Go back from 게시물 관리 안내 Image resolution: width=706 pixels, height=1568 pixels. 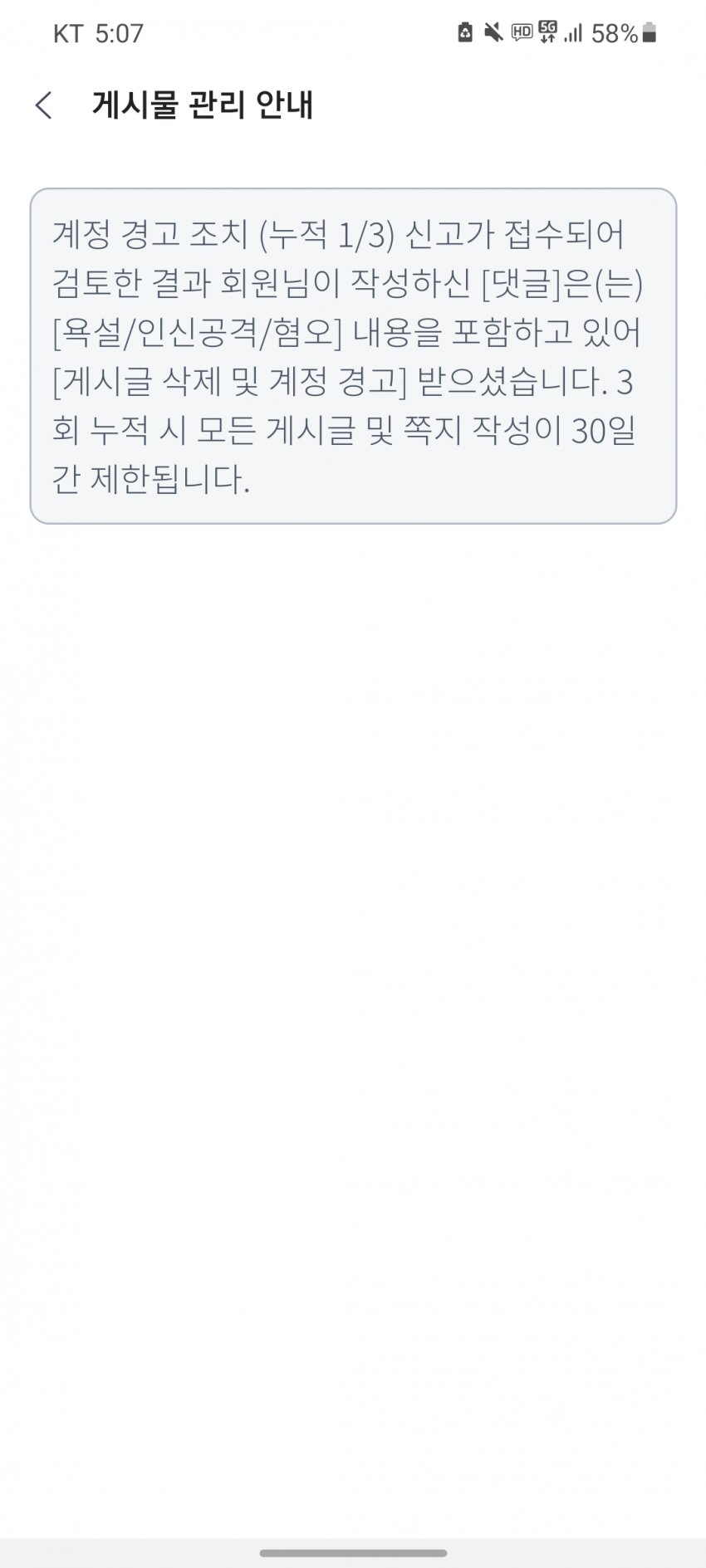tap(44, 105)
